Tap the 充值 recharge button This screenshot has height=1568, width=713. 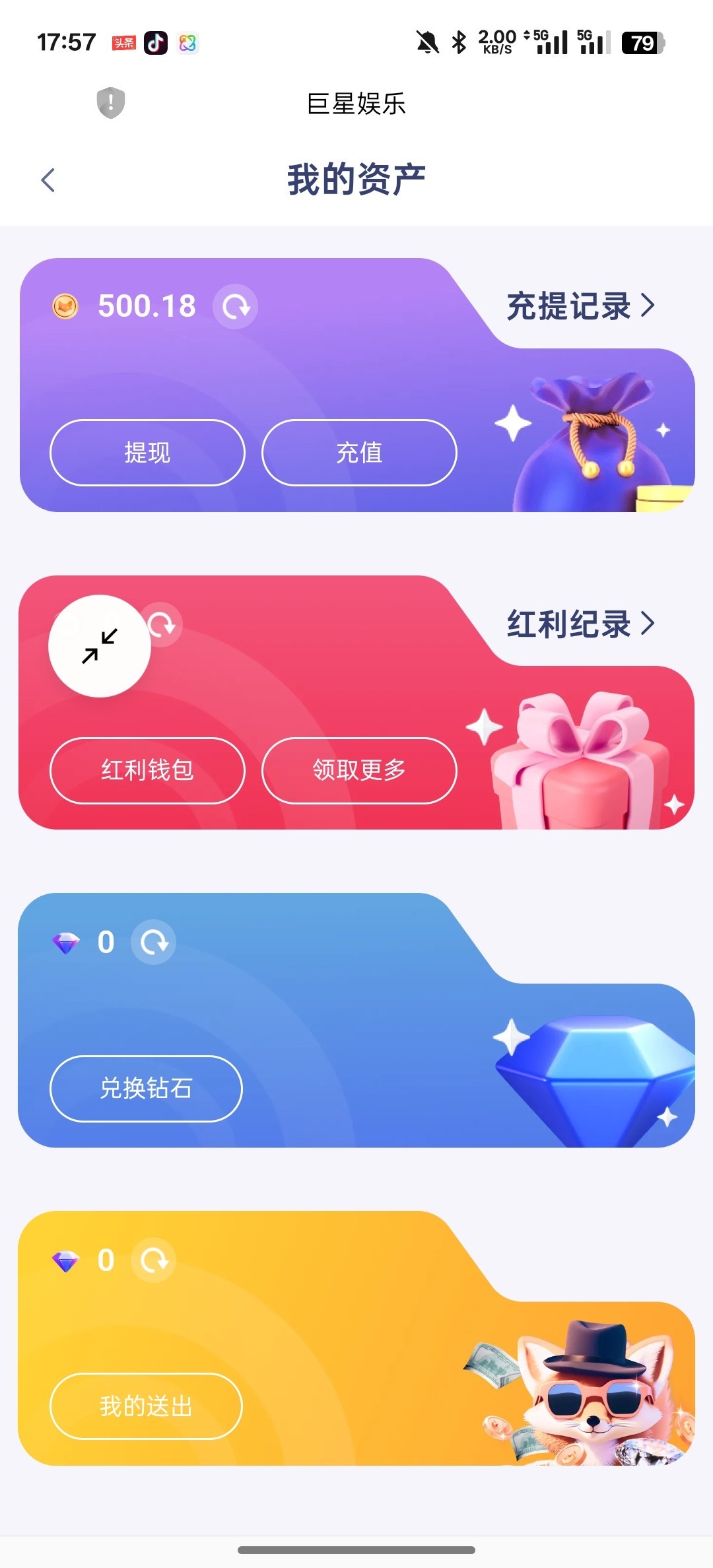point(359,453)
